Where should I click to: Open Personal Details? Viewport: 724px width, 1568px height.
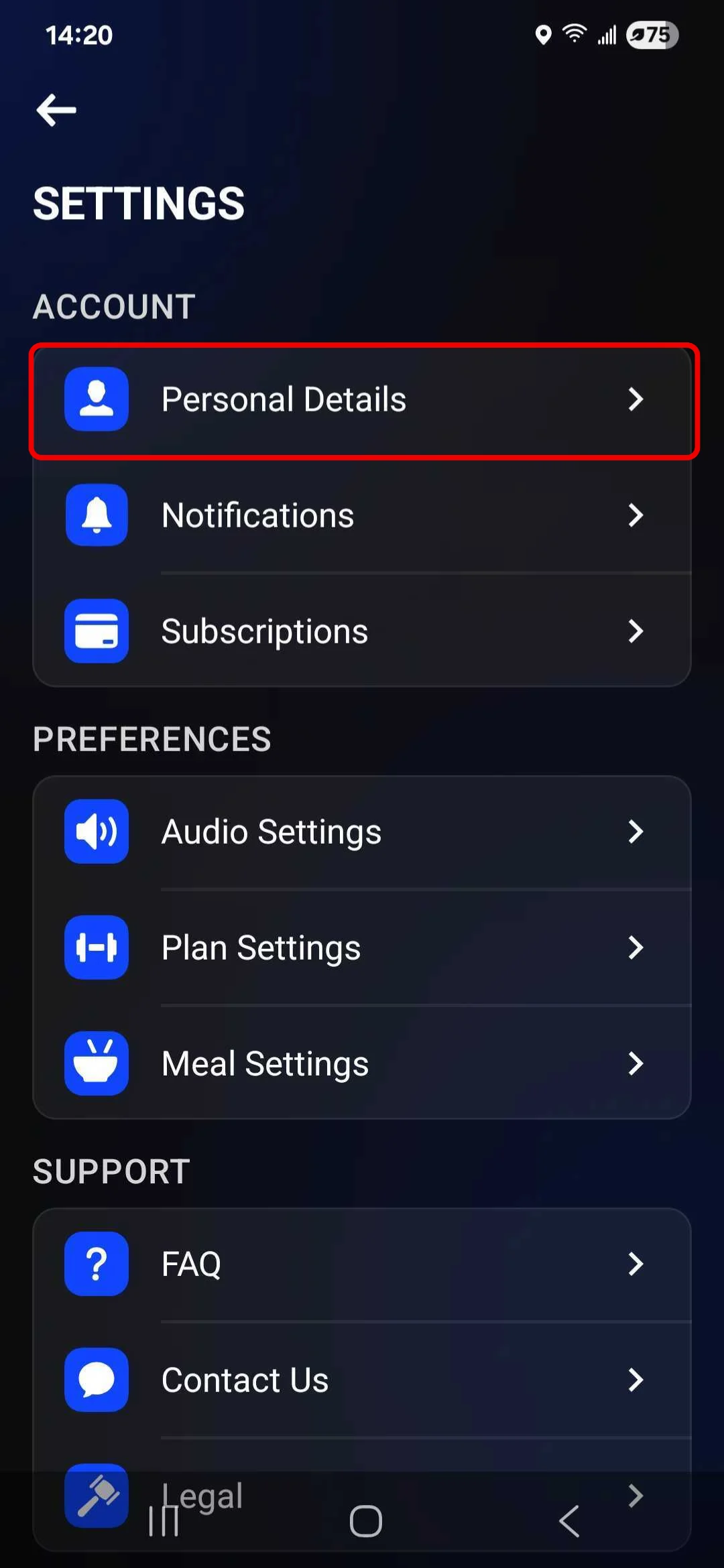362,400
